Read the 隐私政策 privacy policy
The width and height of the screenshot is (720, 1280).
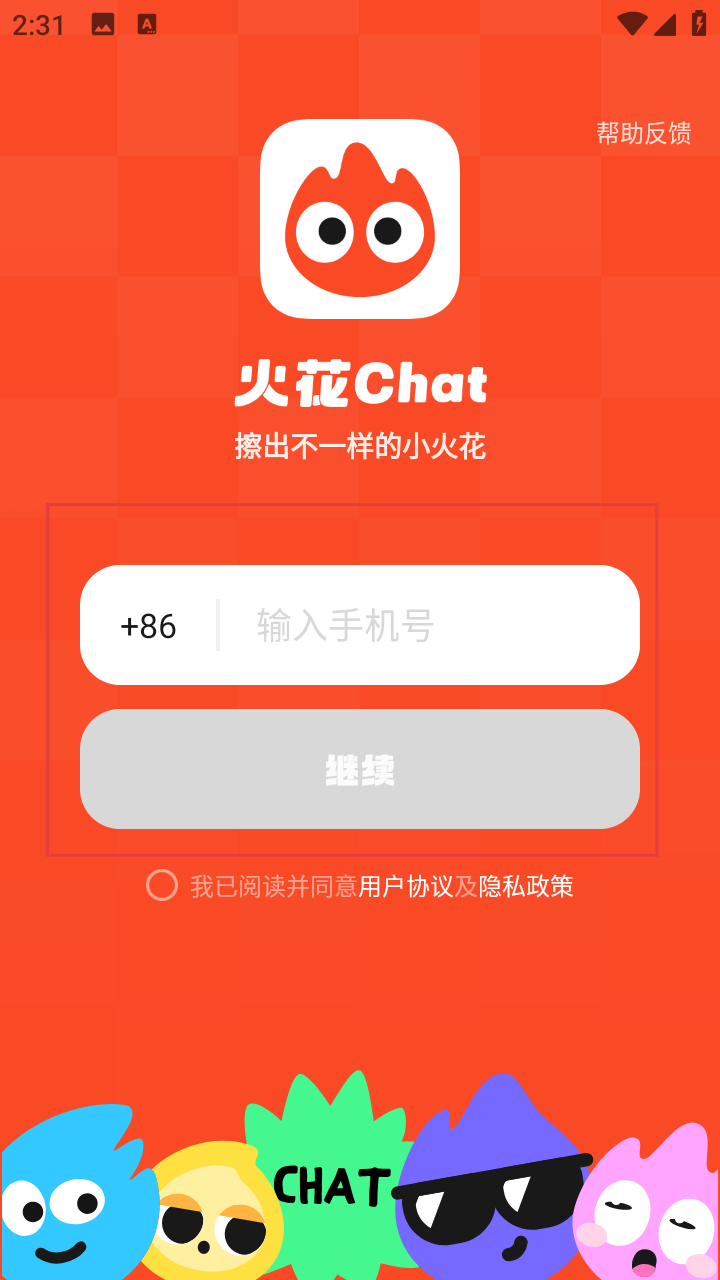(526, 886)
